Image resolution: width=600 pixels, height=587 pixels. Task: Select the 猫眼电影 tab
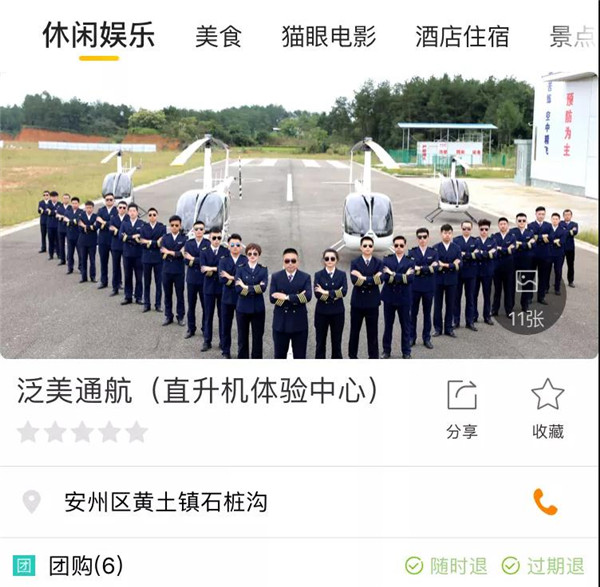(x=329, y=37)
